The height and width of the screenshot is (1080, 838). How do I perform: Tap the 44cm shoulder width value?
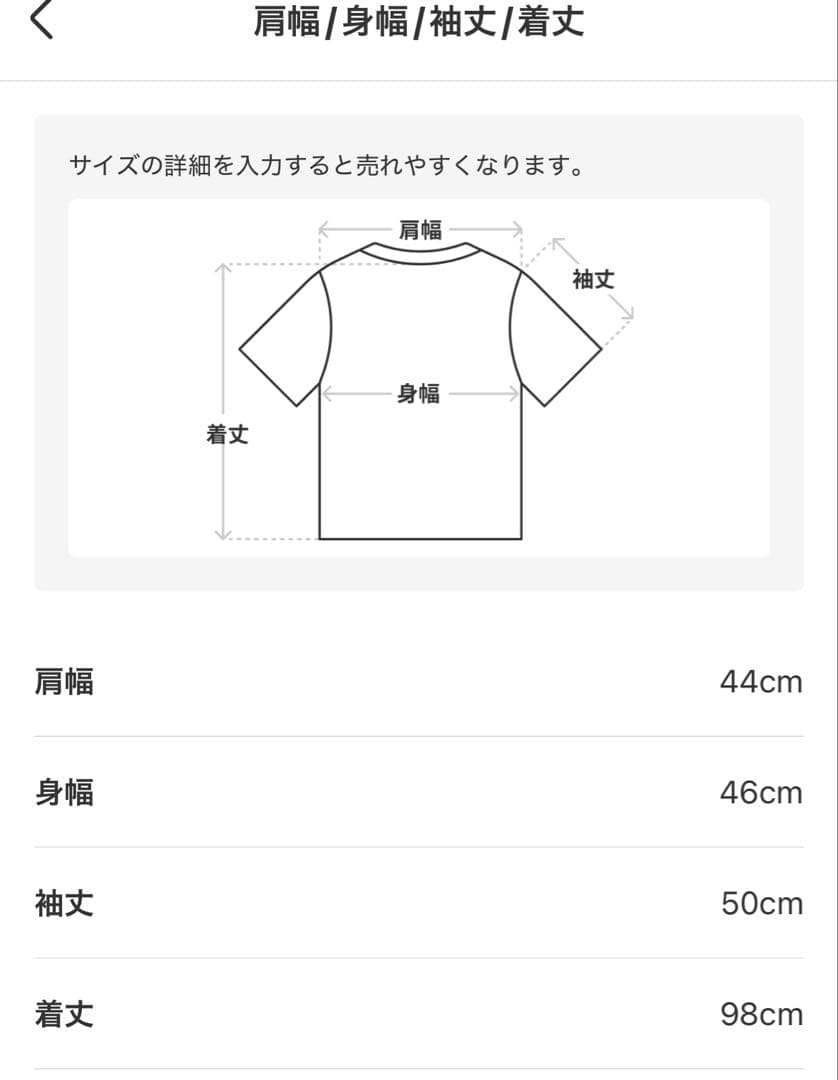click(763, 681)
